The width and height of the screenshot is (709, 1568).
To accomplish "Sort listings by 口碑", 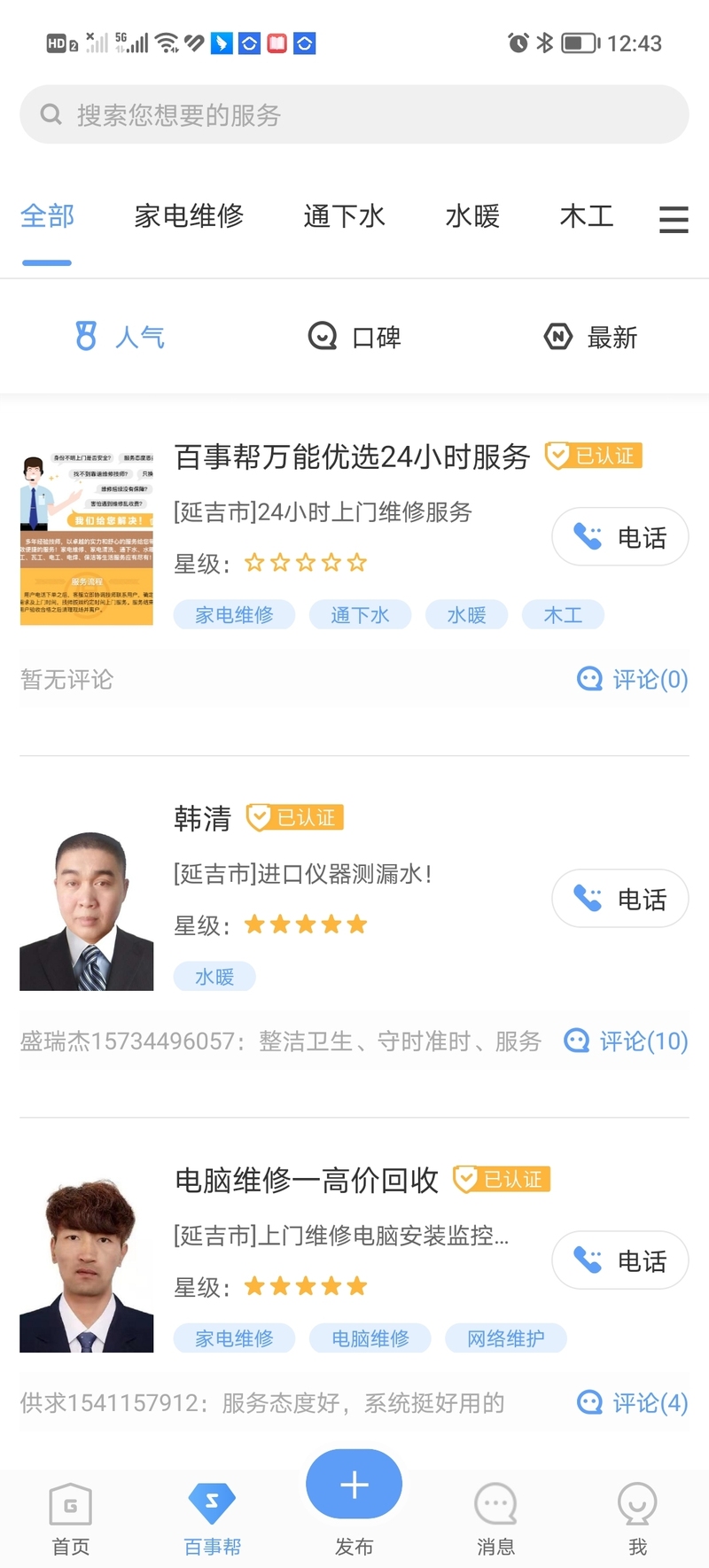I will click(x=354, y=337).
